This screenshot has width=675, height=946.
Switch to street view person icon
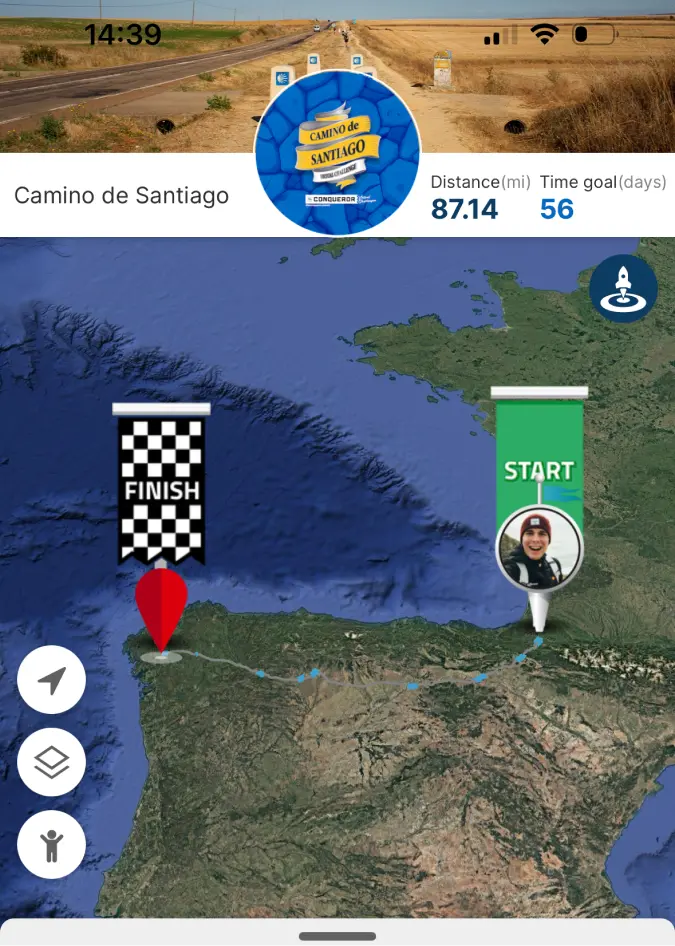51,845
